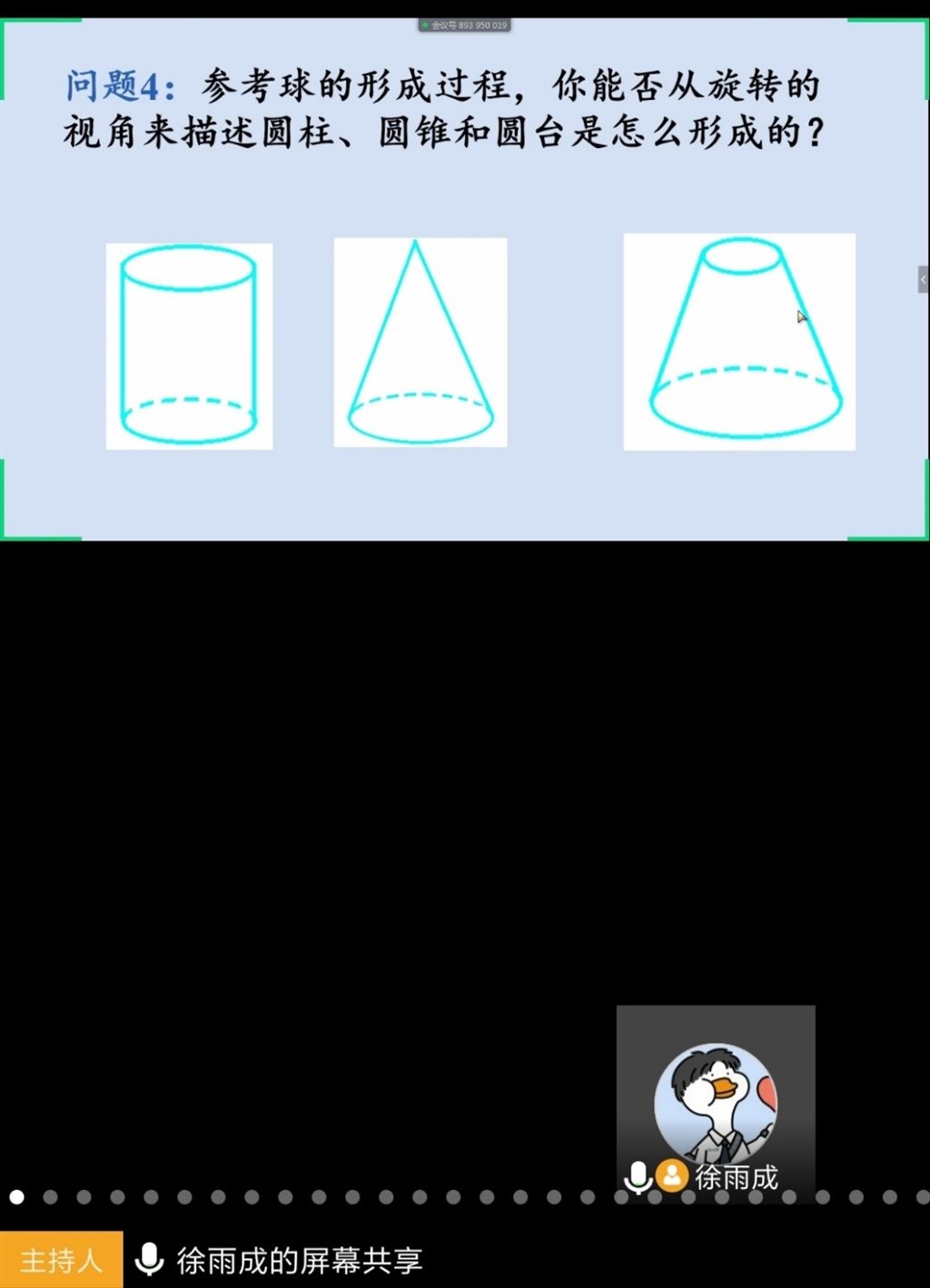
Task: Jump to the second page indicator dot
Action: click(51, 1197)
